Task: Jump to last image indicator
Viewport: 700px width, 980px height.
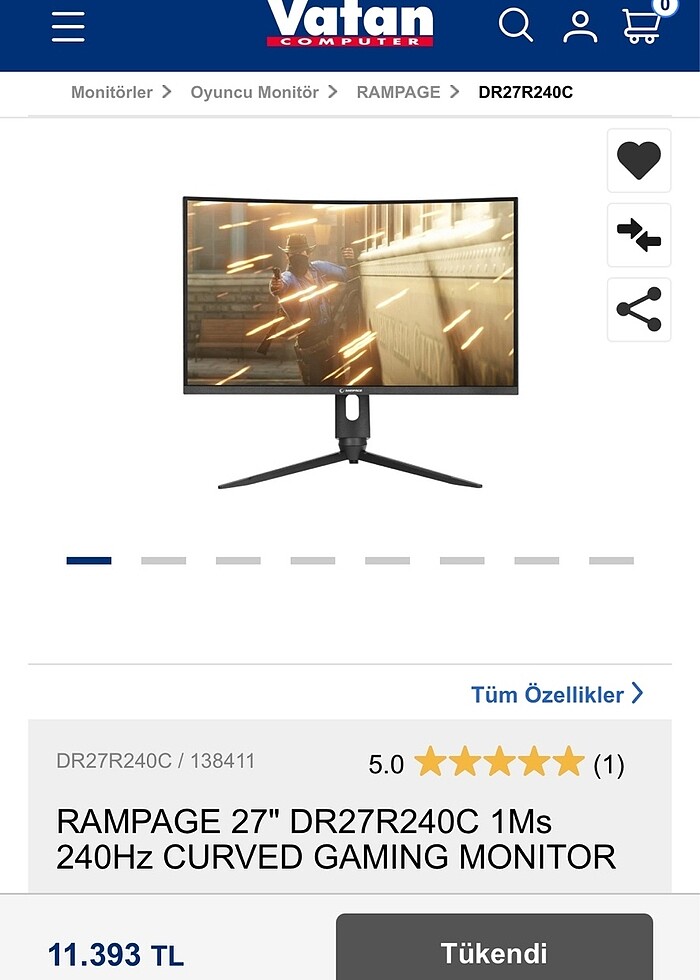Action: [x=611, y=560]
